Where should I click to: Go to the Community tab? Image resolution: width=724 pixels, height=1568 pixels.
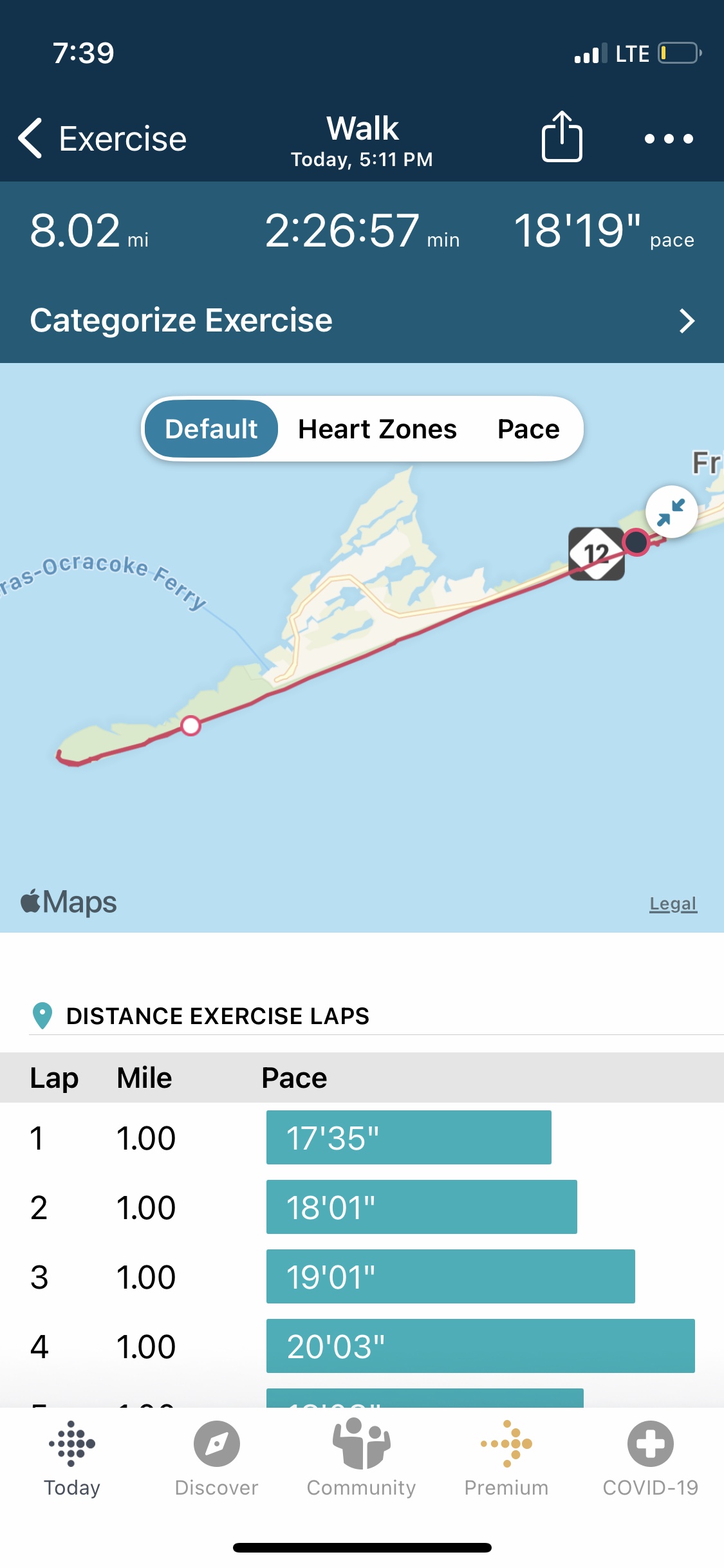[x=361, y=1460]
